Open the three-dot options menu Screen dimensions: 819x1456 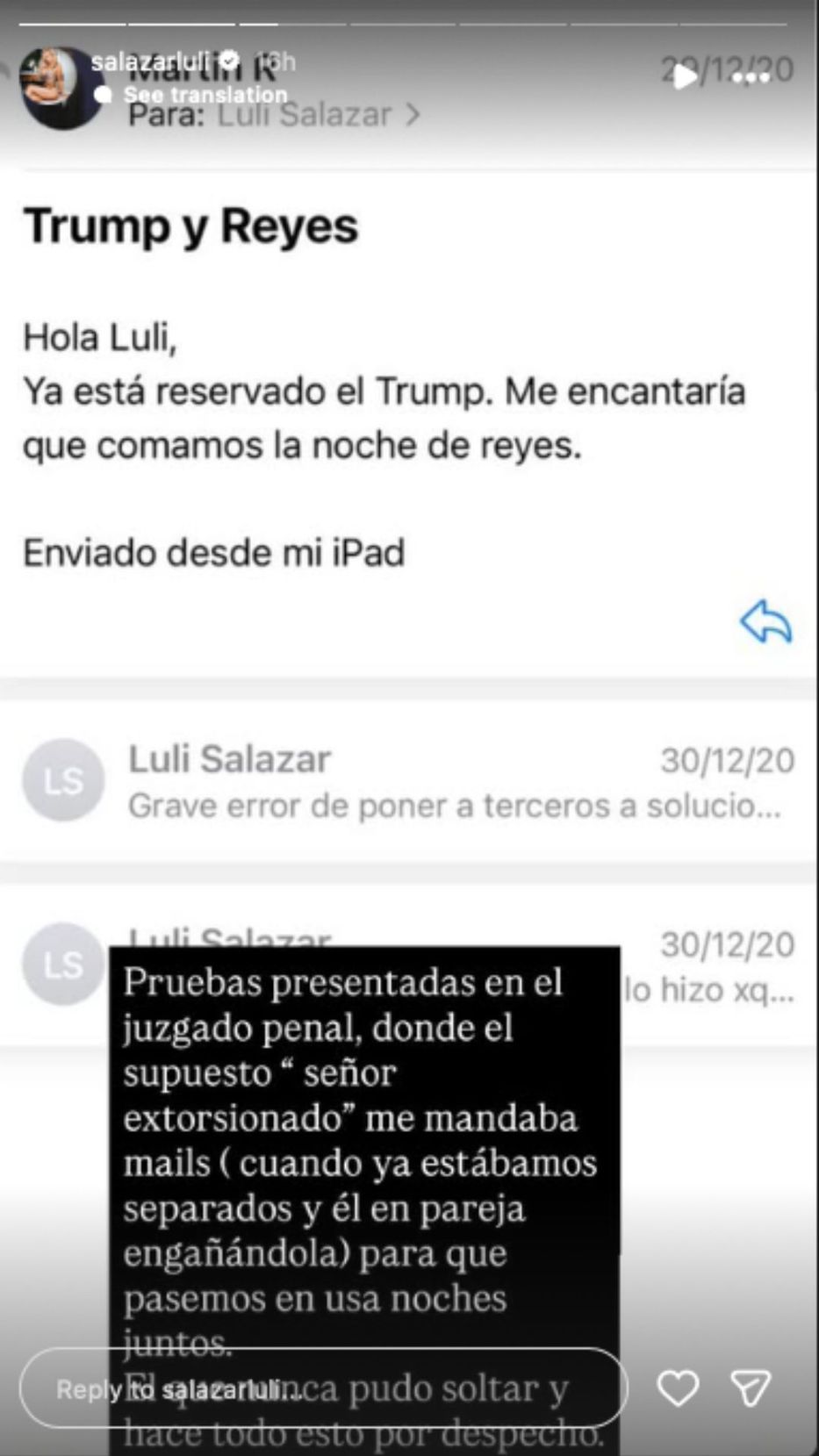[751, 76]
